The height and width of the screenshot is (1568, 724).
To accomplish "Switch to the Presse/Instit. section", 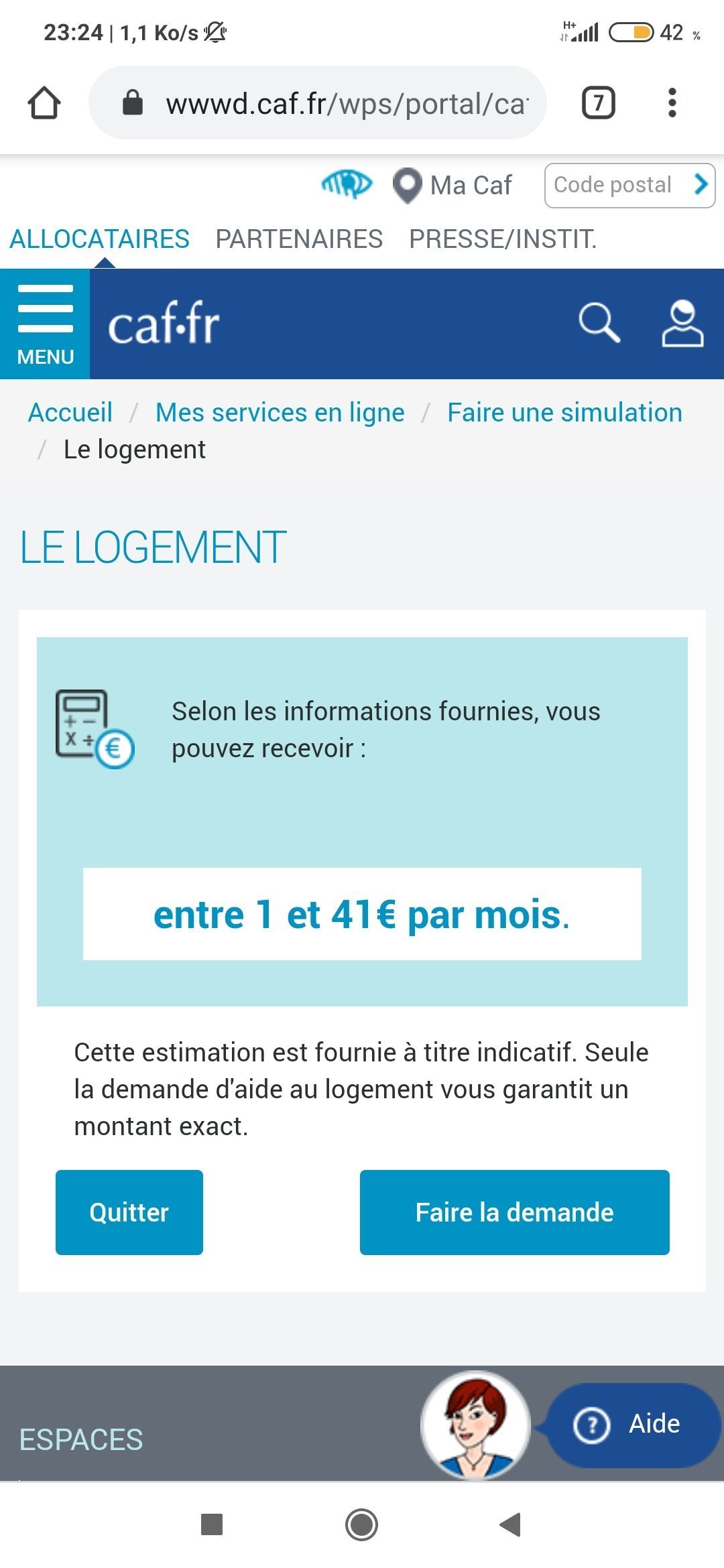I will pyautogui.click(x=503, y=239).
